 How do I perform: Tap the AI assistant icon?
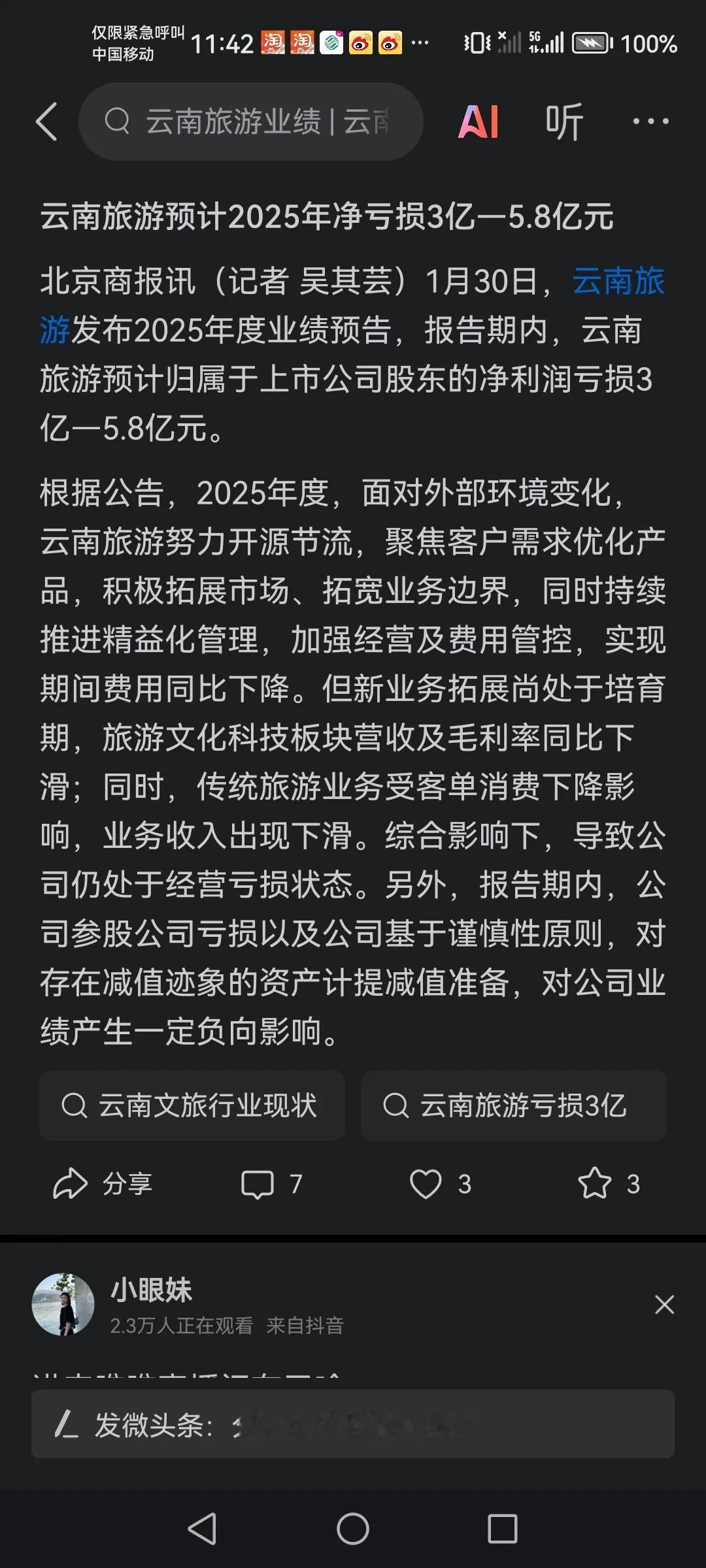point(479,122)
